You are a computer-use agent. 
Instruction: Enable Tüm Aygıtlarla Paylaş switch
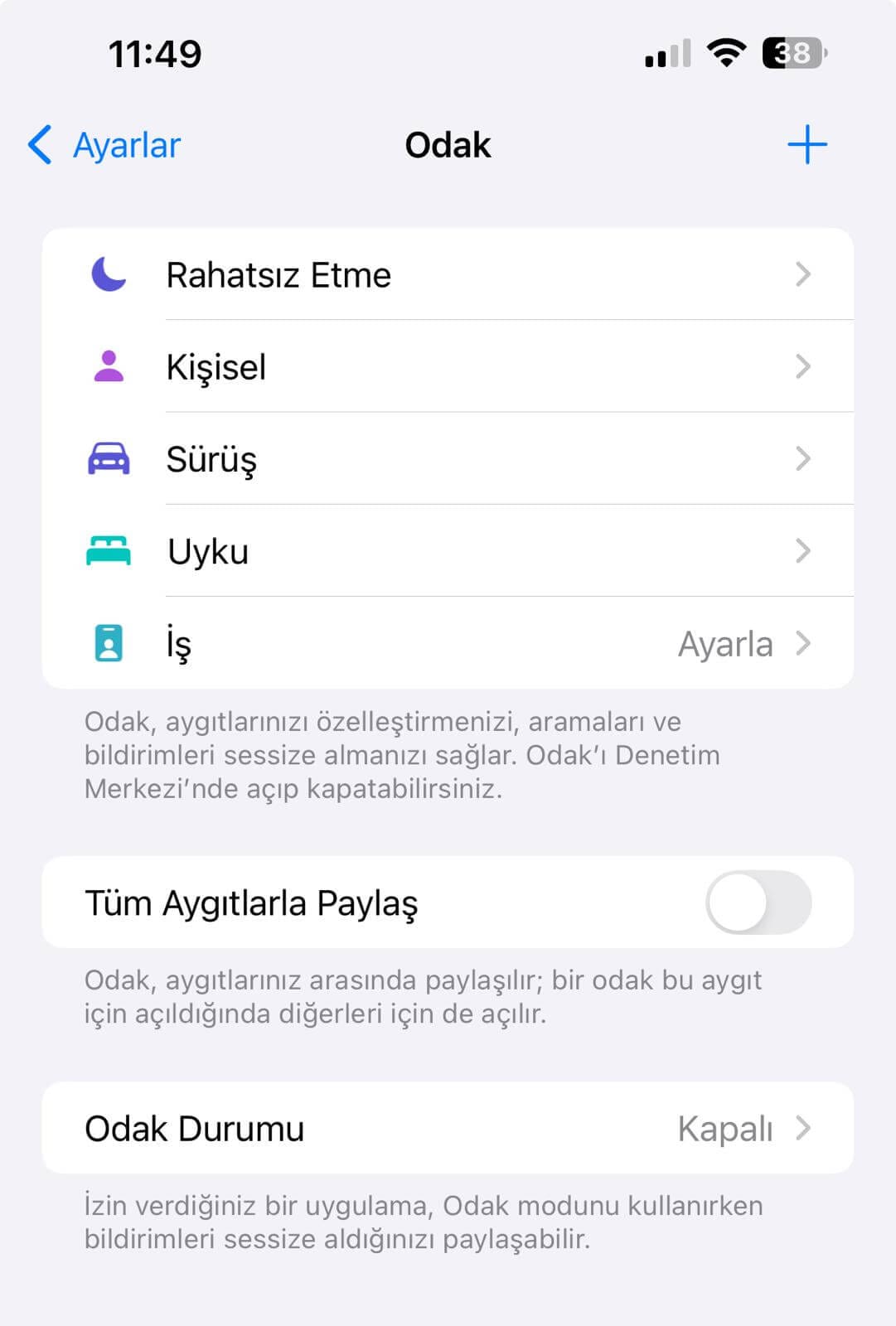tap(758, 903)
